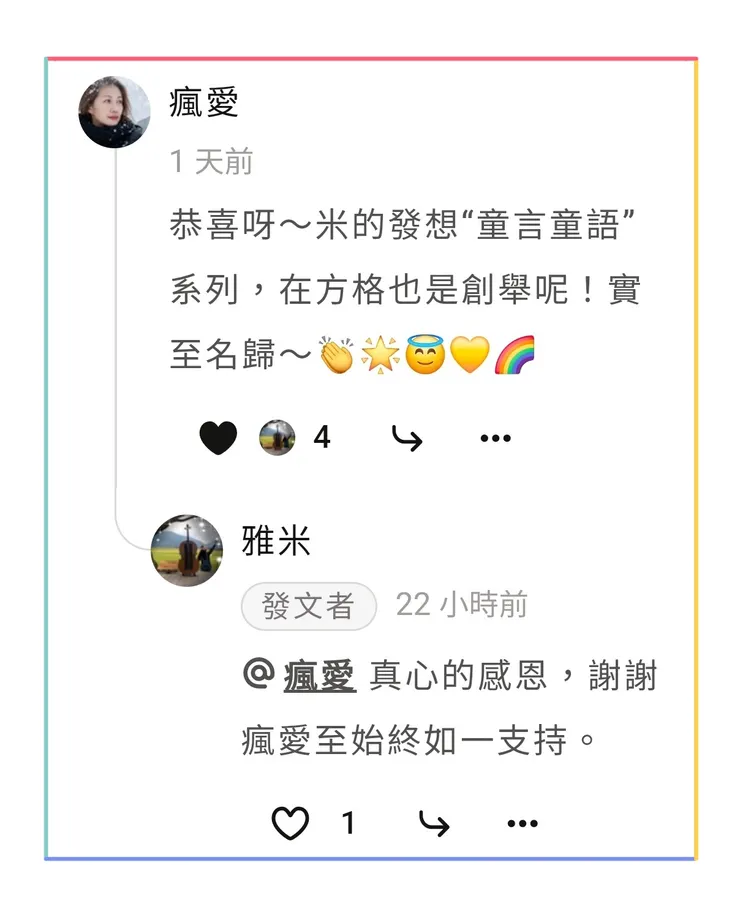
Task: Open 瘋愛's profile by clicking their username
Action: [x=203, y=100]
